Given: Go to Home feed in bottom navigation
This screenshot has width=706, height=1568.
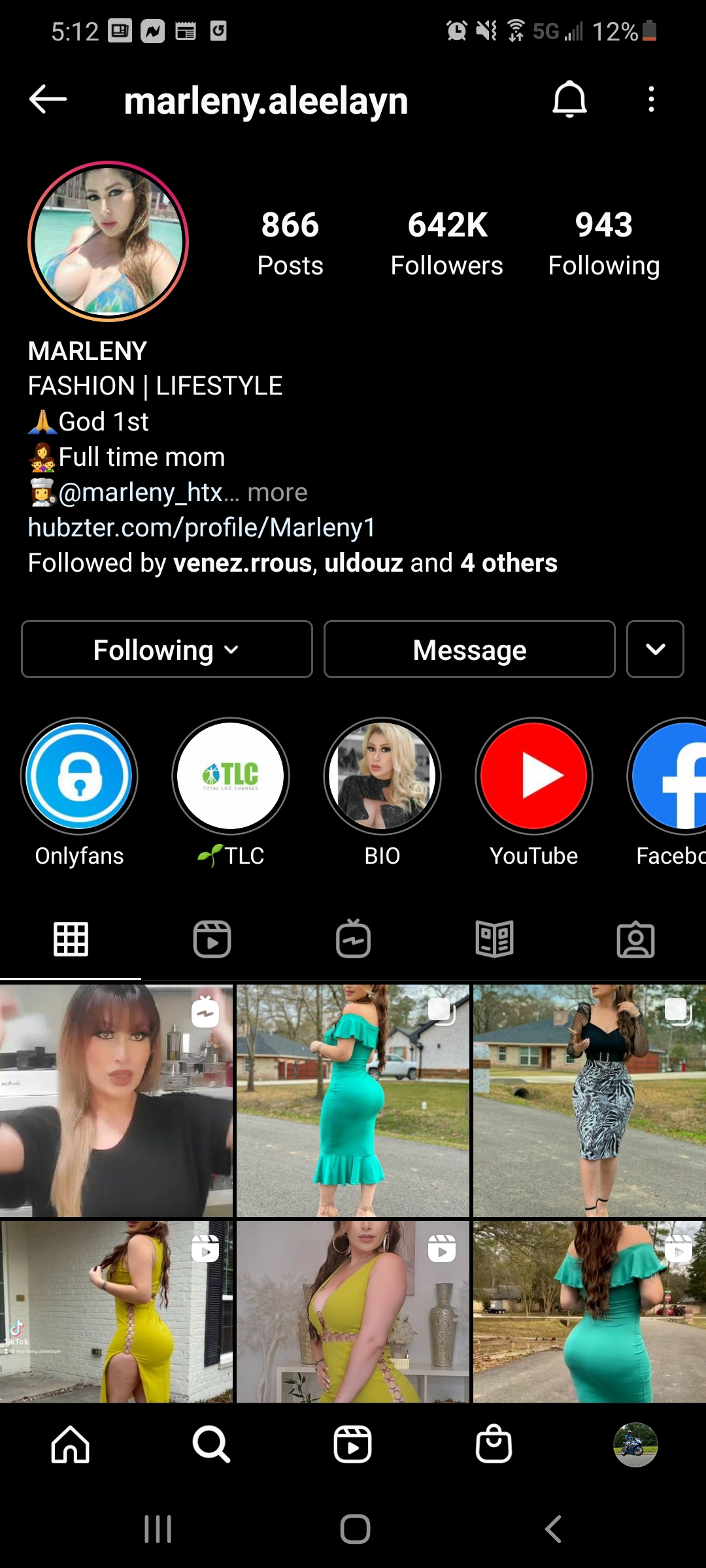Looking at the screenshot, I should pos(70,1445).
